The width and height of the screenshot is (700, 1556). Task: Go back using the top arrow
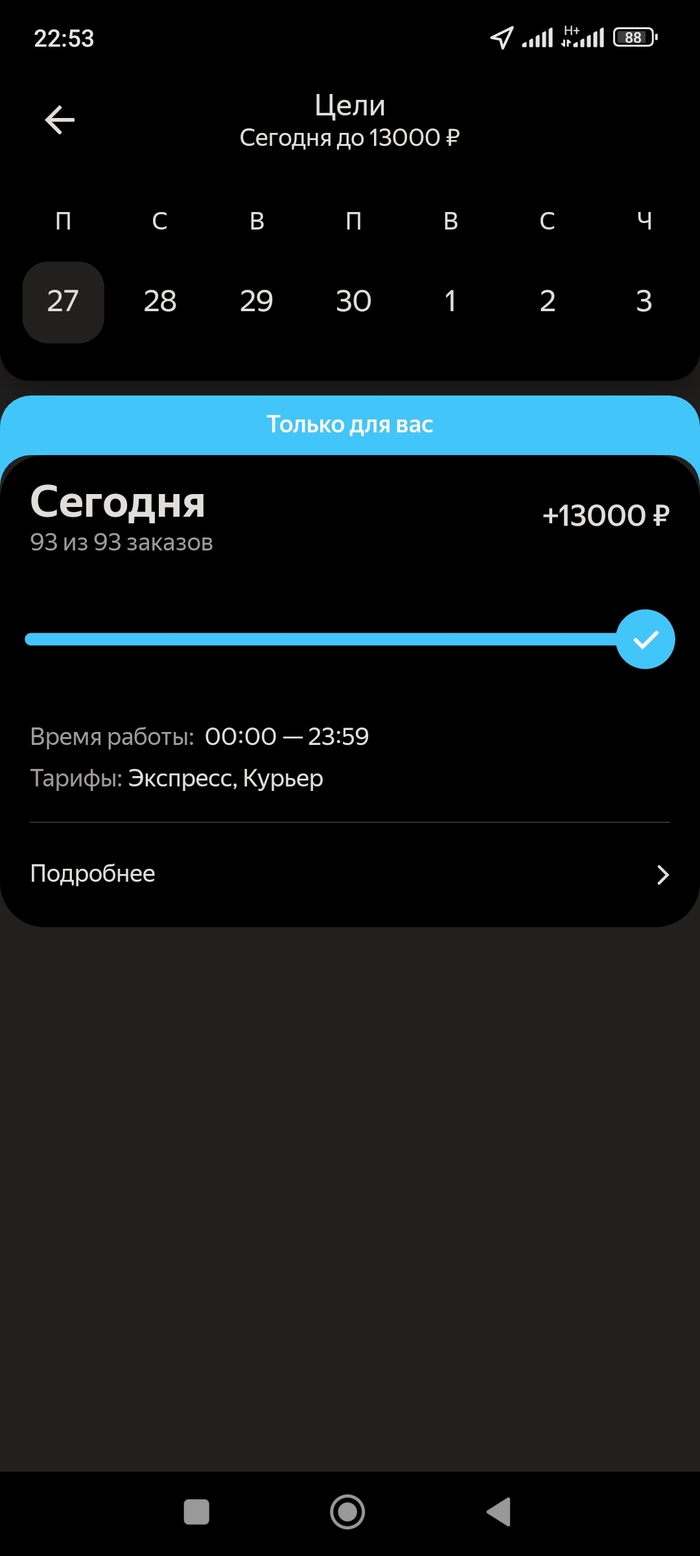tap(60, 120)
